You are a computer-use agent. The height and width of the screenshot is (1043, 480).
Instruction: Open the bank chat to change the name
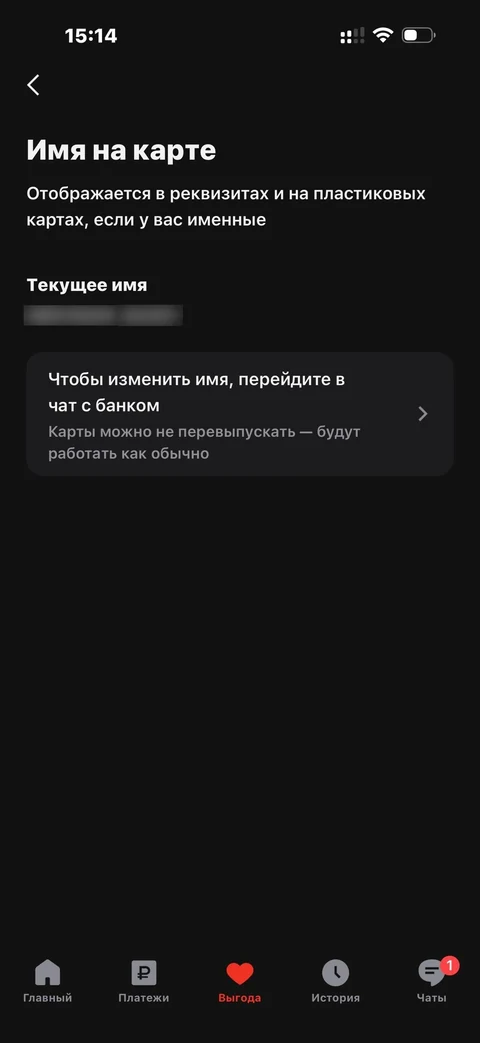click(x=240, y=414)
